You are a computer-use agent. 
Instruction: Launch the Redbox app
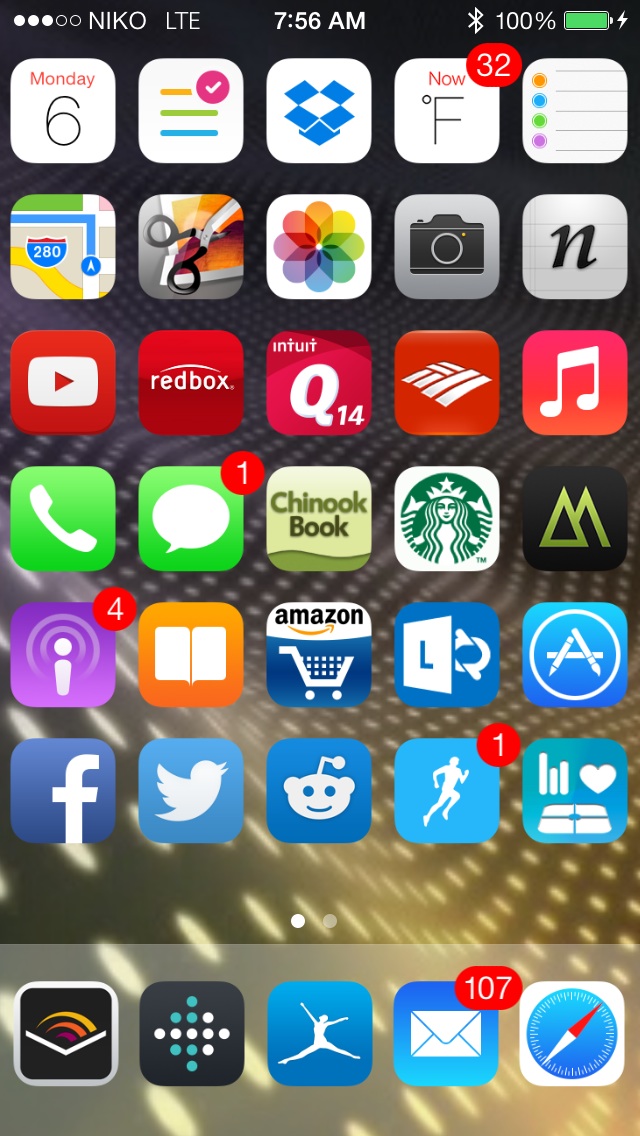point(191,383)
